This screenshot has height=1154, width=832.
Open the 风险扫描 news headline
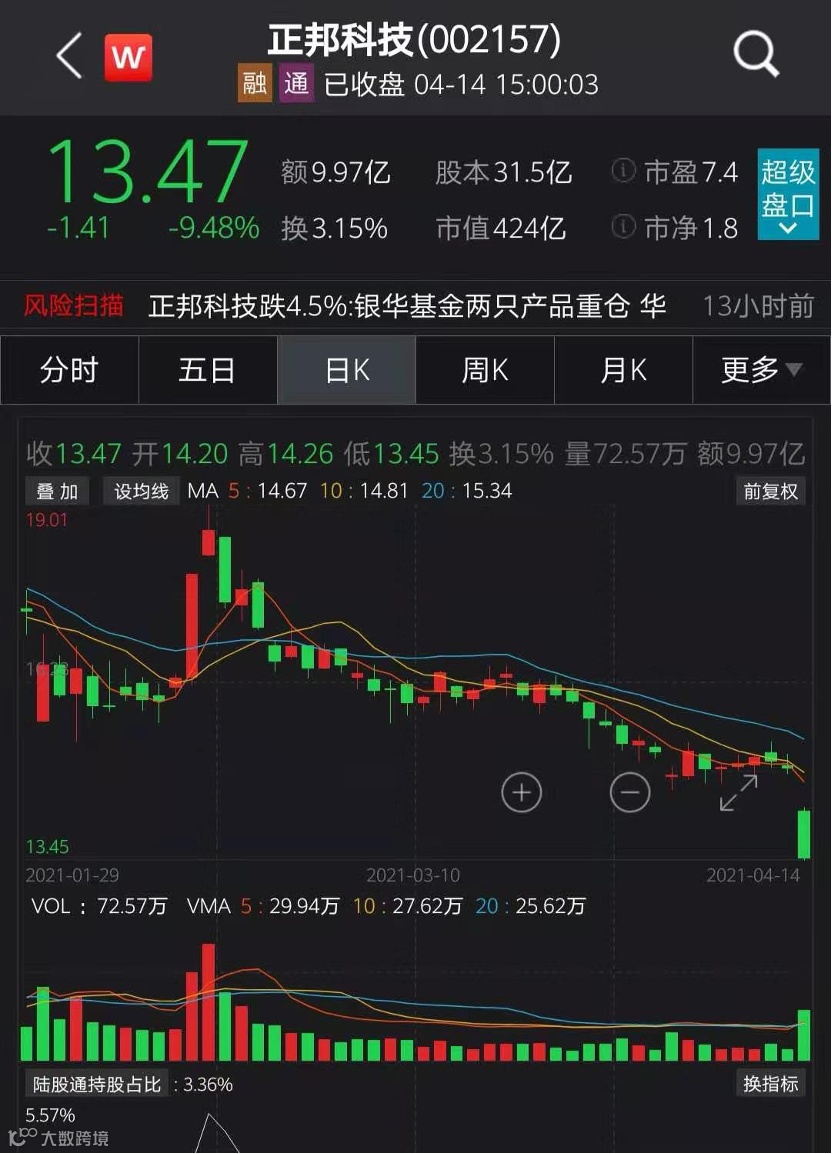tap(407, 306)
